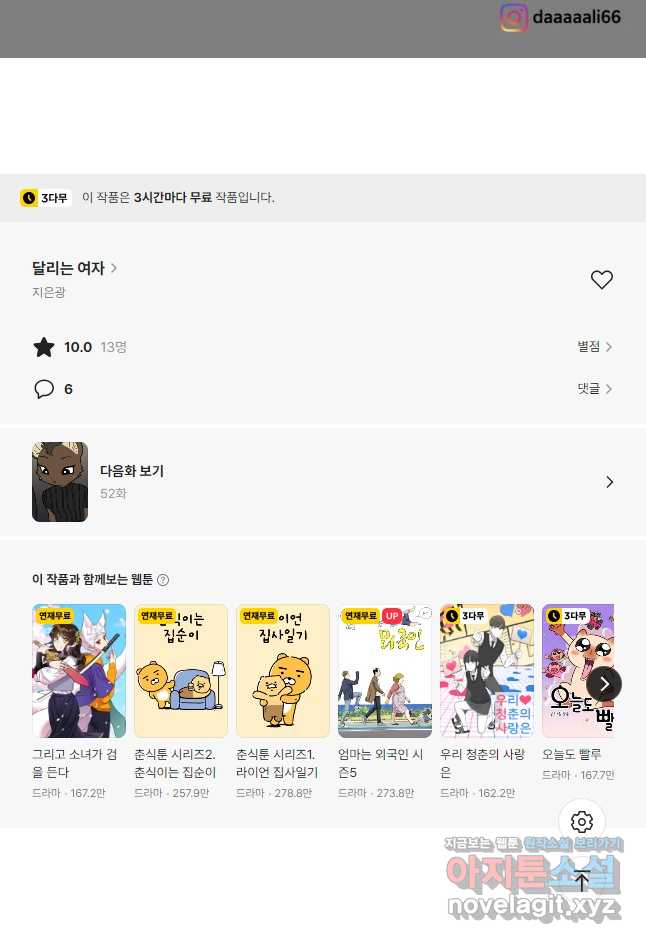Open 댓글 comments section
Screen dimensions: 646x944
point(594,389)
